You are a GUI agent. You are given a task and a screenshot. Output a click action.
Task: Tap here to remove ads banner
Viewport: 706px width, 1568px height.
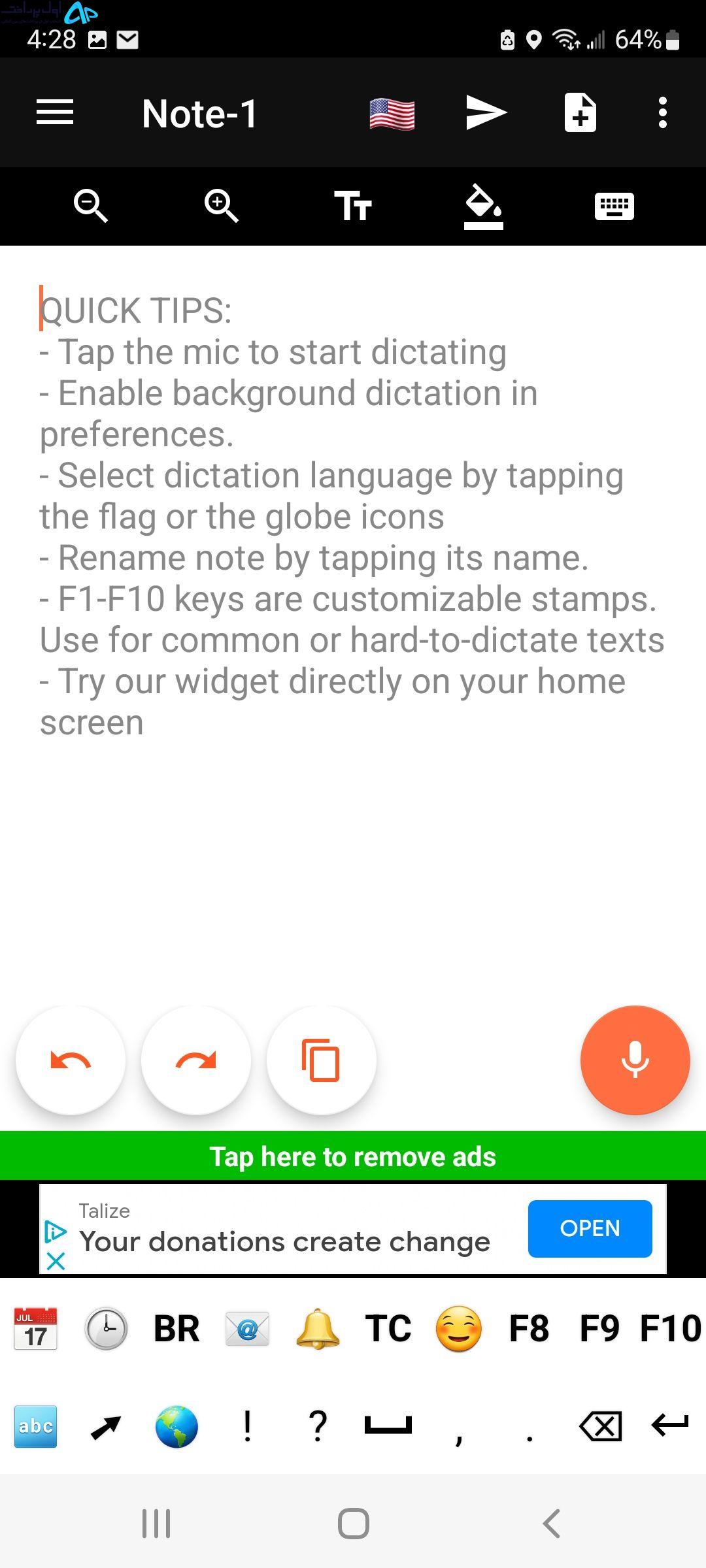click(x=353, y=1156)
